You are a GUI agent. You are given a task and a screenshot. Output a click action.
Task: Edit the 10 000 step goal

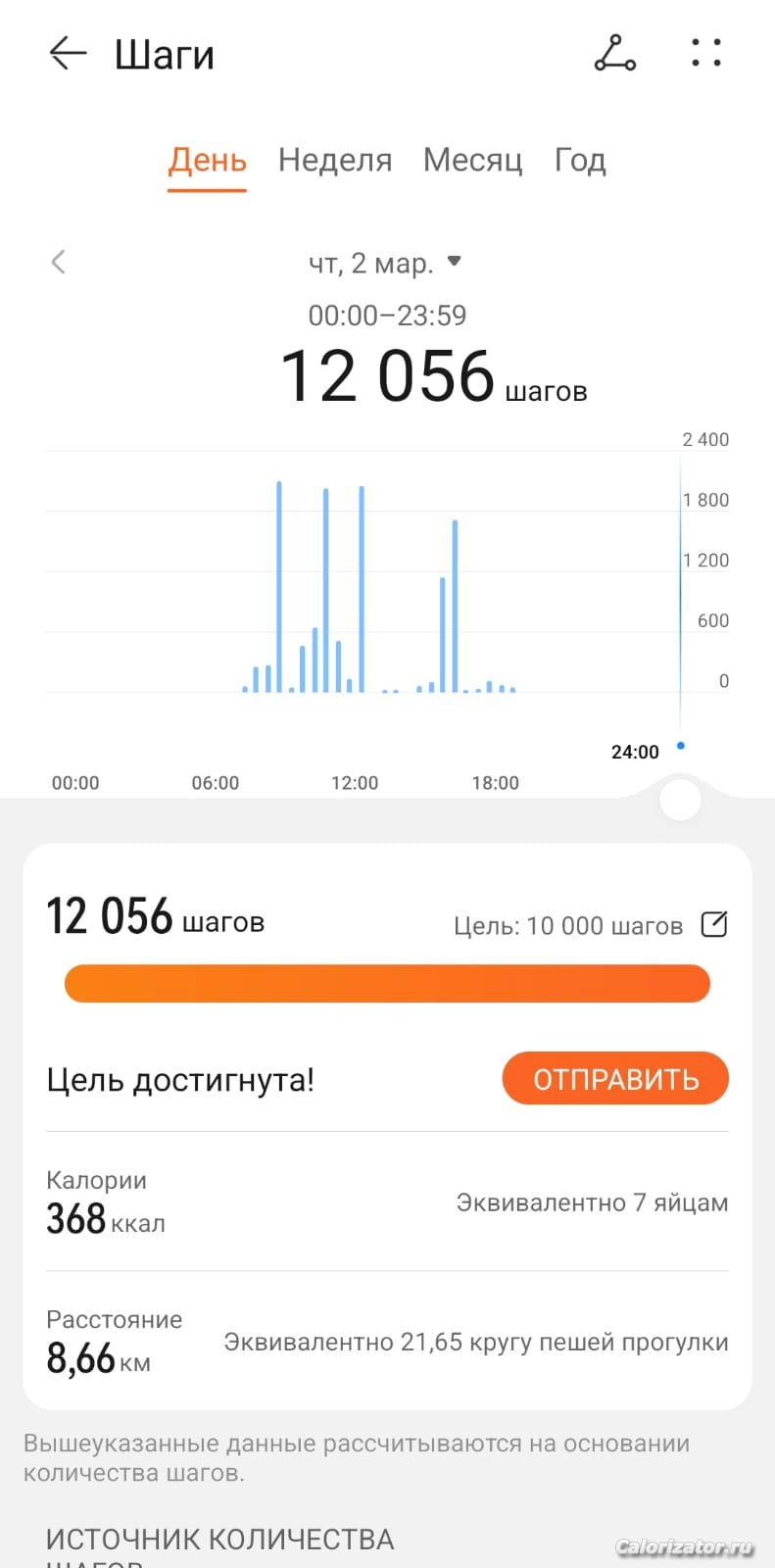pos(714,924)
